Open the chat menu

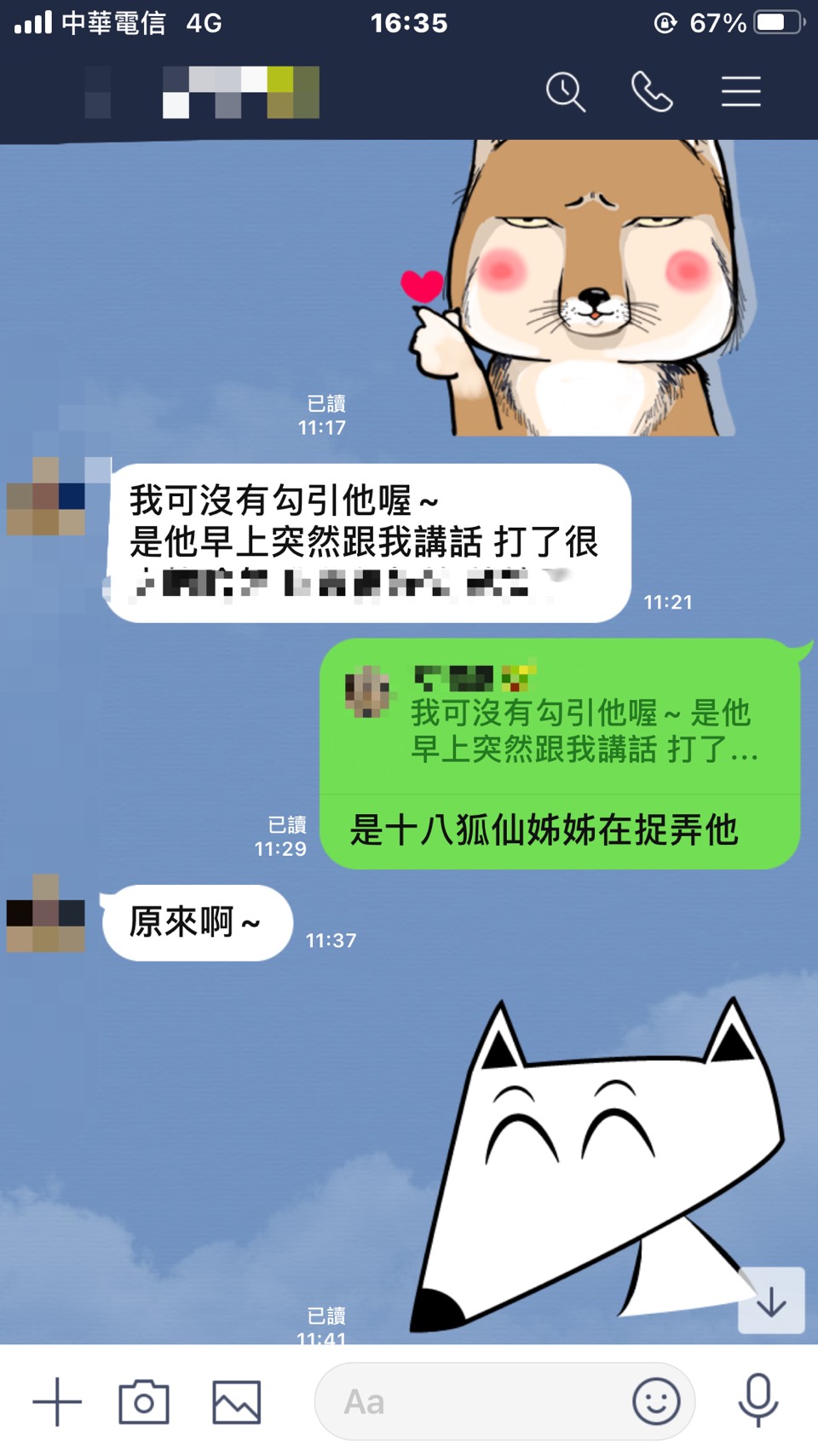coord(740,91)
